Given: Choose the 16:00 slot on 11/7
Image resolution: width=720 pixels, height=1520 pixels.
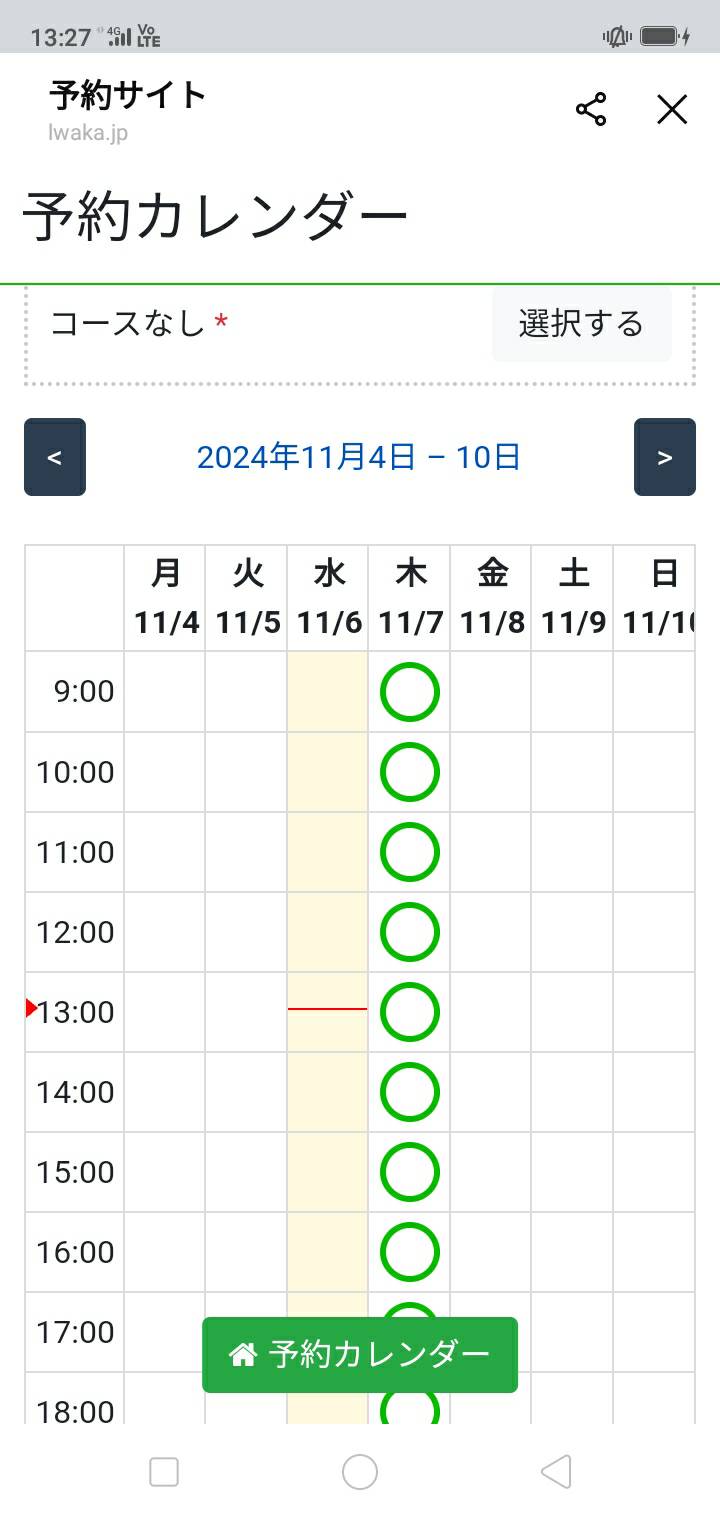Looking at the screenshot, I should [x=410, y=1252].
